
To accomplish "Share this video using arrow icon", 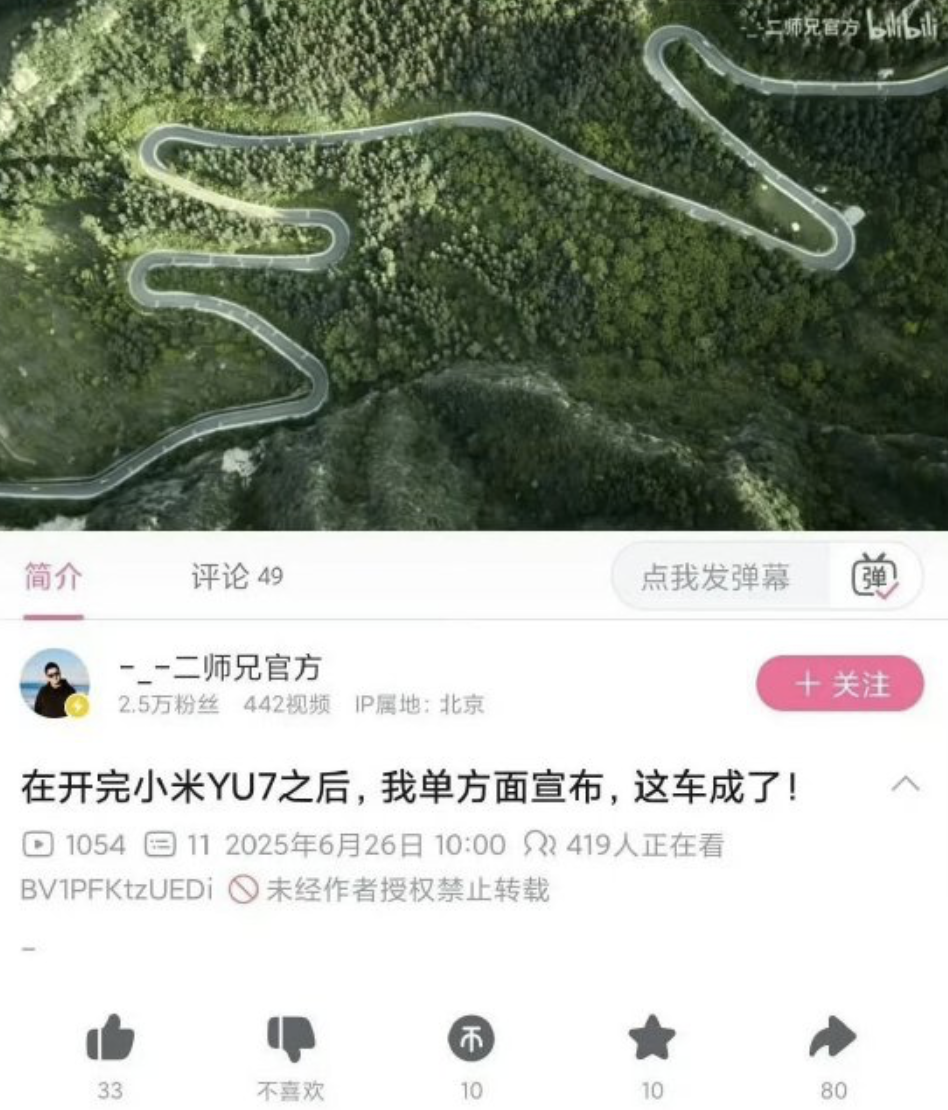I will (x=833, y=1040).
